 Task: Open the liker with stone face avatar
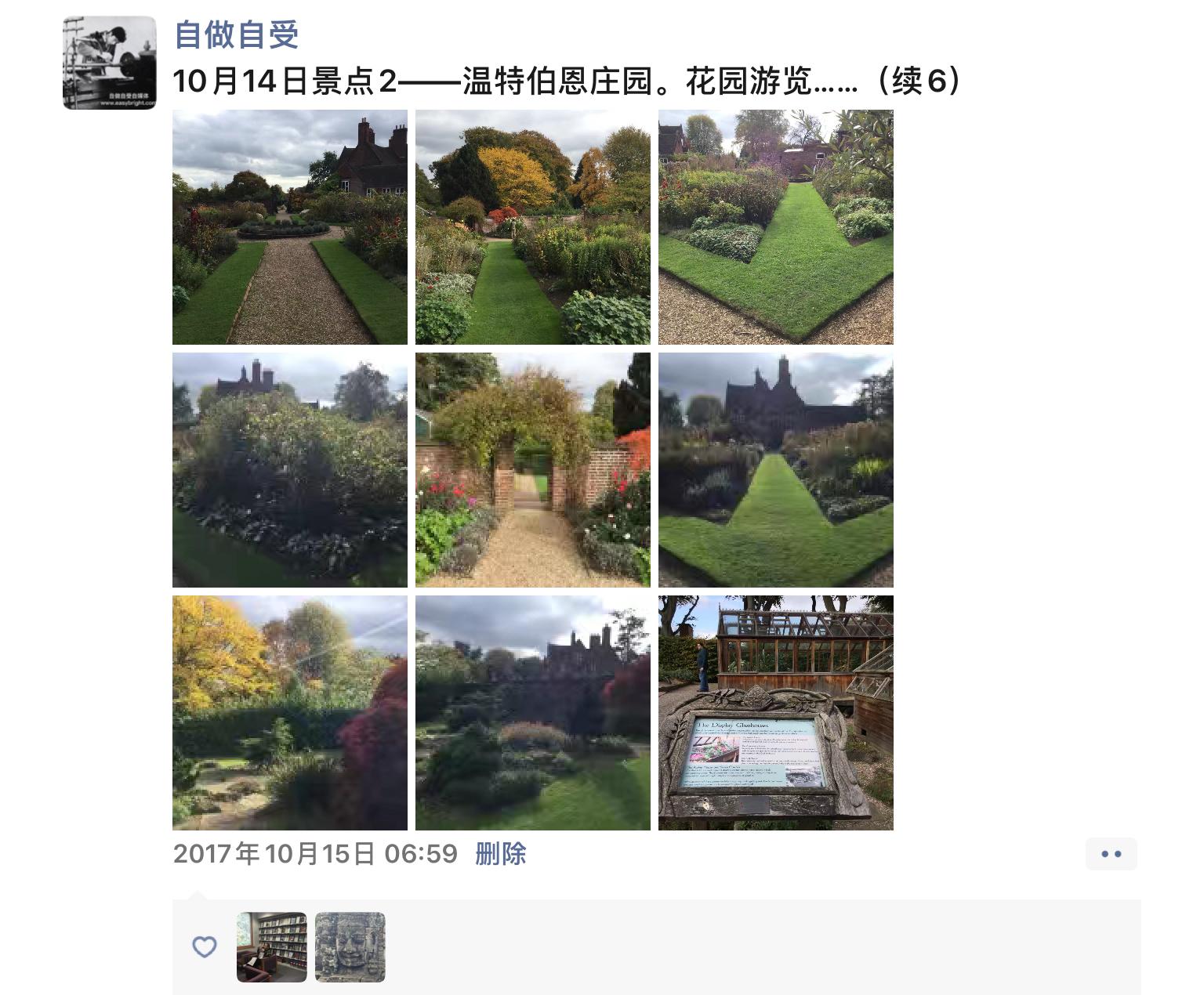350,946
